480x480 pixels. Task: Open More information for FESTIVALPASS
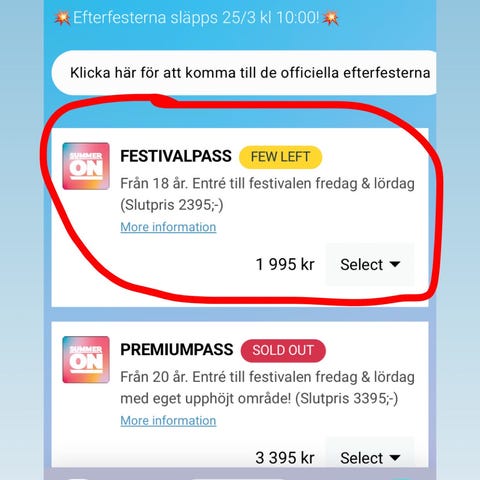[168, 227]
